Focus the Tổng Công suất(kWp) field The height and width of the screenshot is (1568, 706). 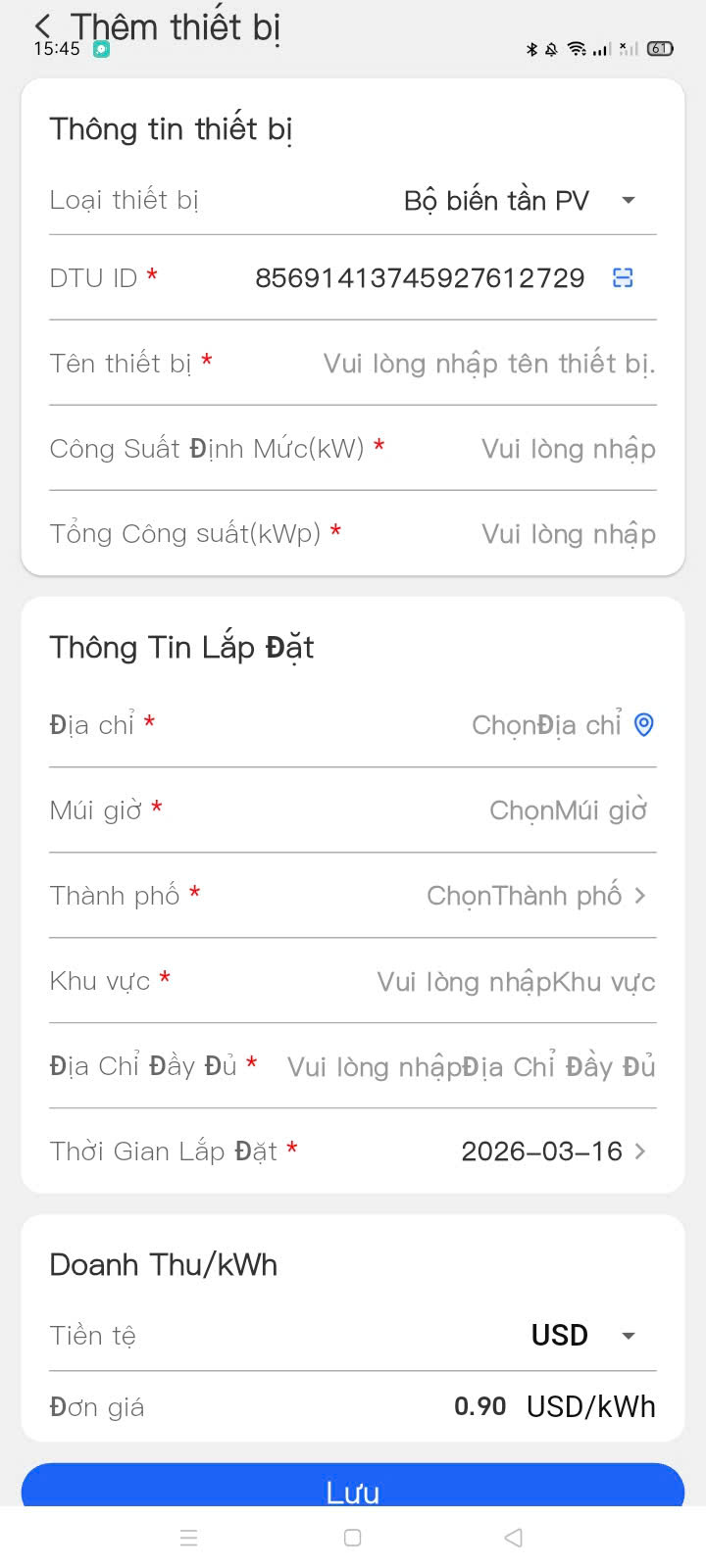(x=568, y=534)
